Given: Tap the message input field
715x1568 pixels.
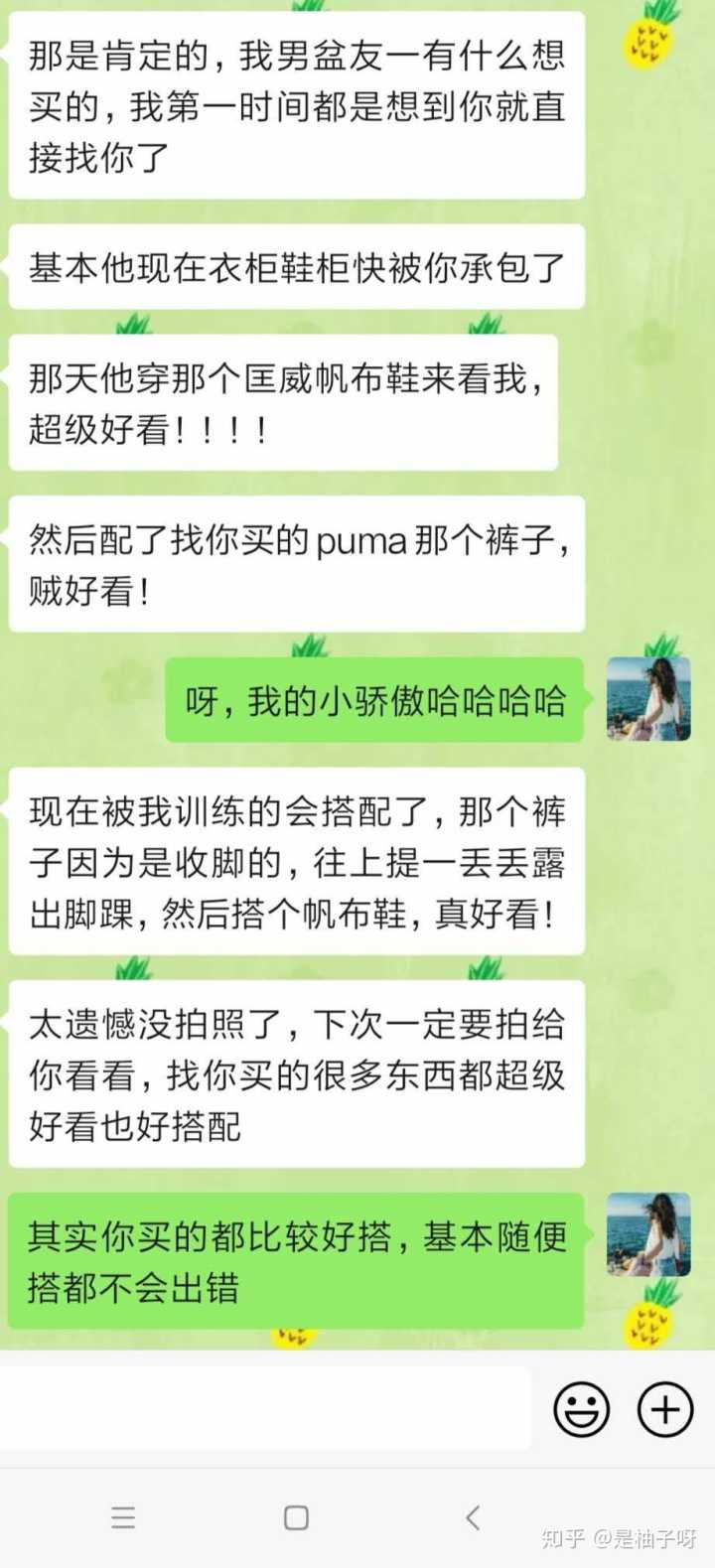Looking at the screenshot, I should pos(266,1408).
